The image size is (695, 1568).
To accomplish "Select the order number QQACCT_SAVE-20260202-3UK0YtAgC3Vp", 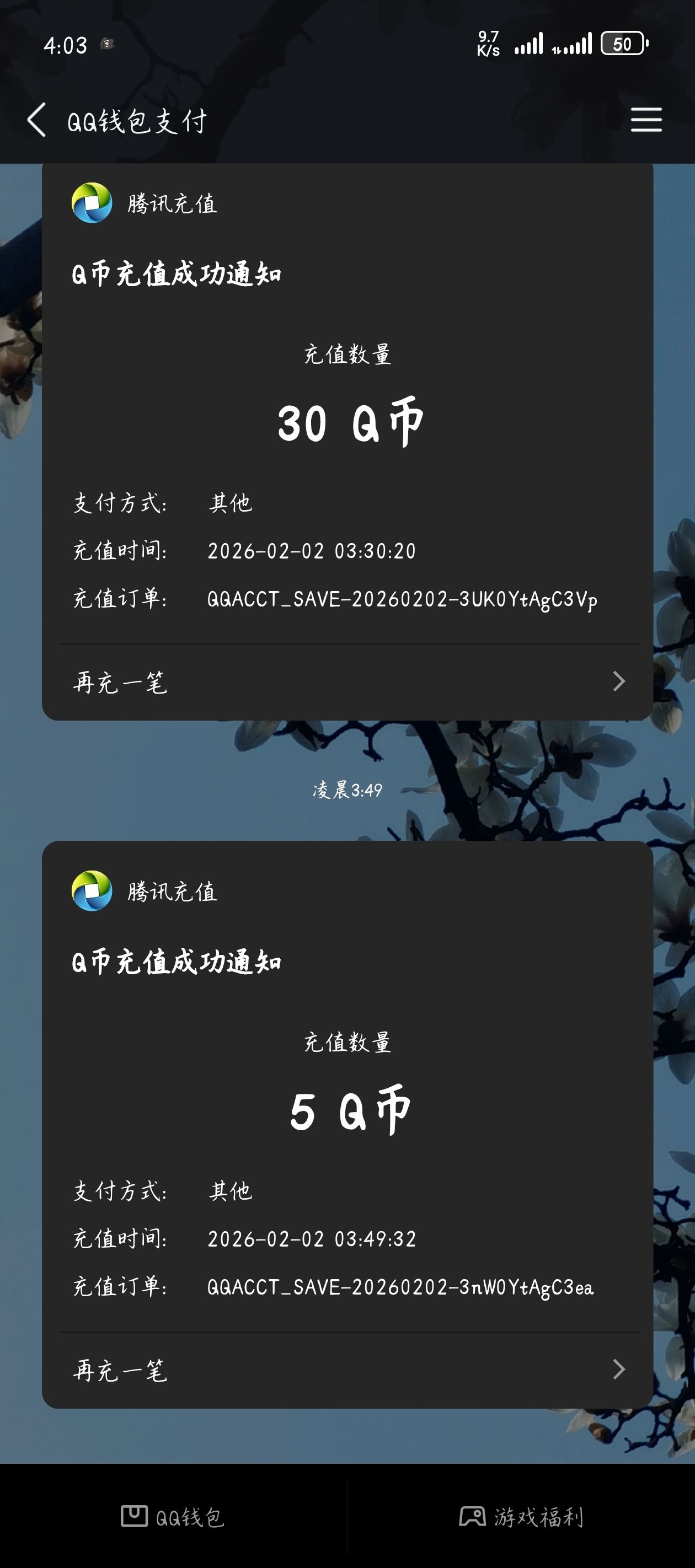I will tap(402, 599).
